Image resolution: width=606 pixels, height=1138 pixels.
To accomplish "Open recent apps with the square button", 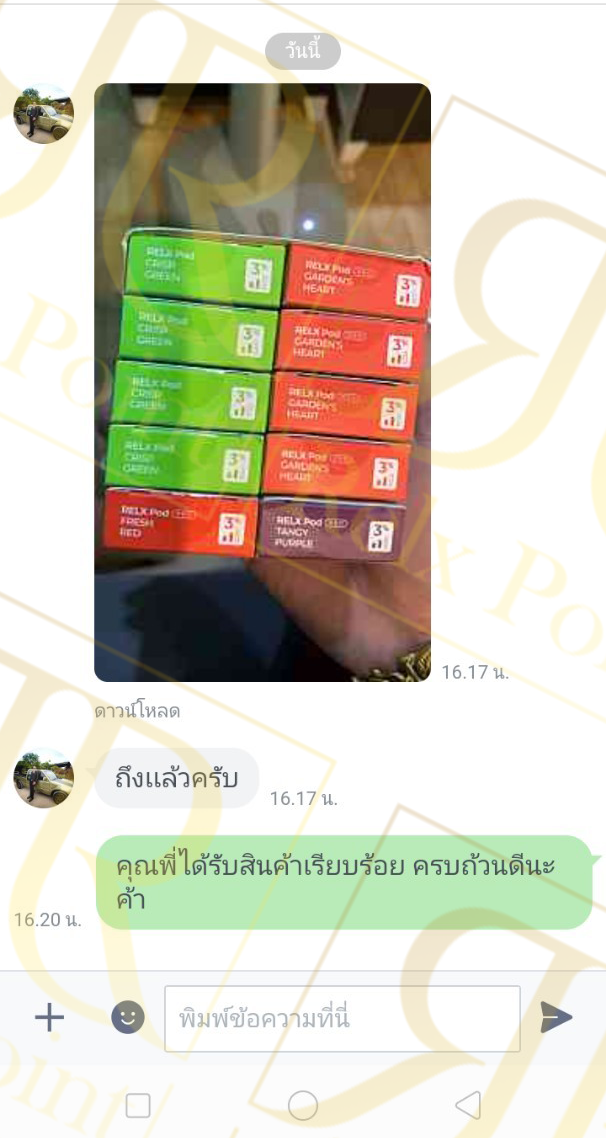I will pyautogui.click(x=138, y=1106).
